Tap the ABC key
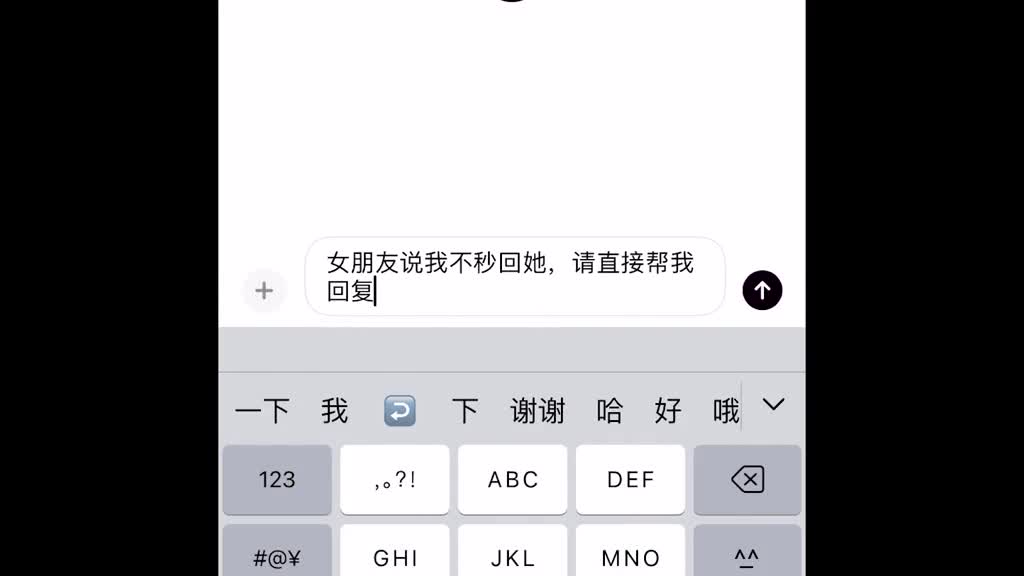1024x576 pixels. 513,480
